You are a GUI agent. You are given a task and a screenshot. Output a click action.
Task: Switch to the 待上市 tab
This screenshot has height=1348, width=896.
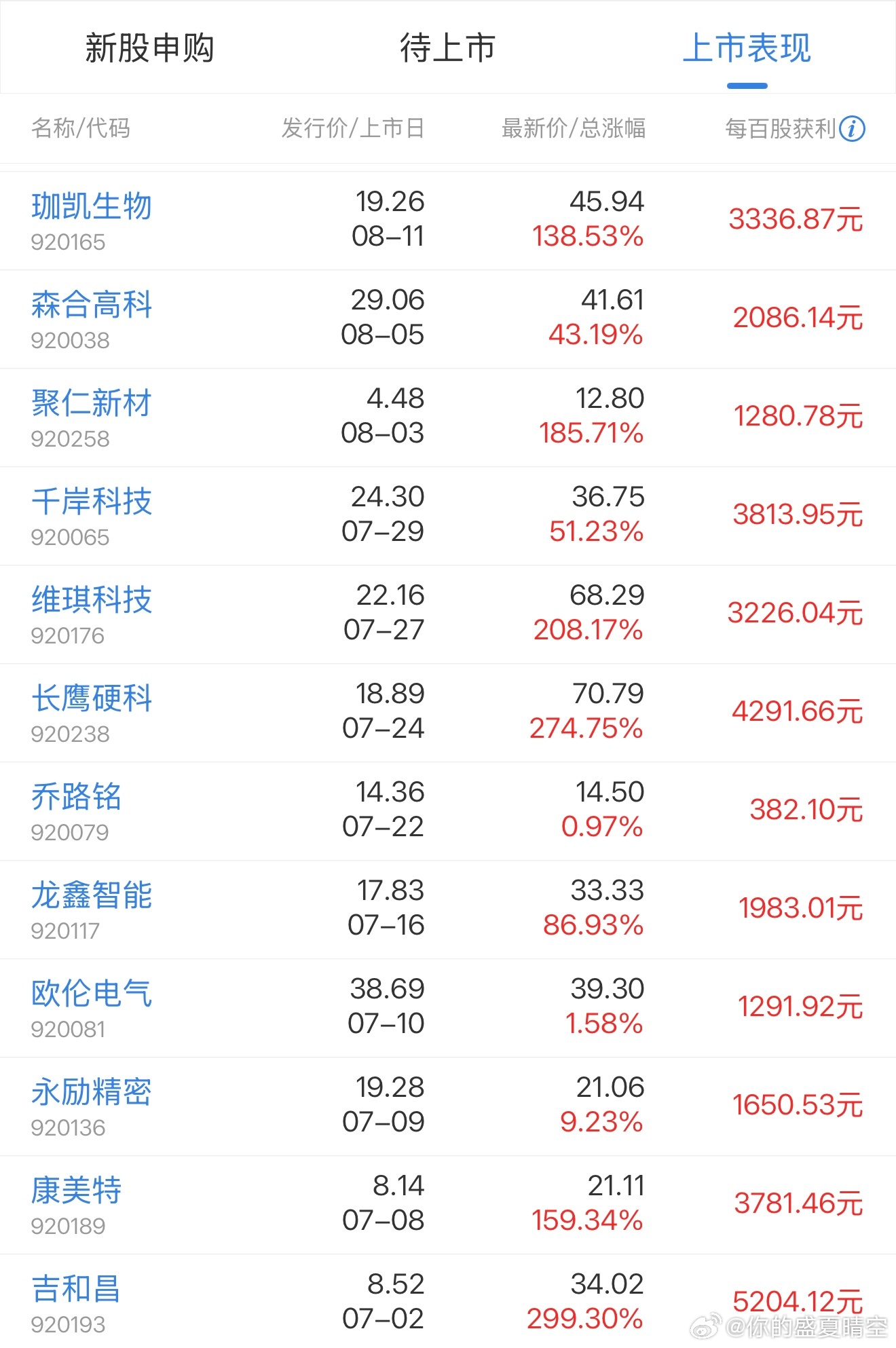pyautogui.click(x=448, y=49)
